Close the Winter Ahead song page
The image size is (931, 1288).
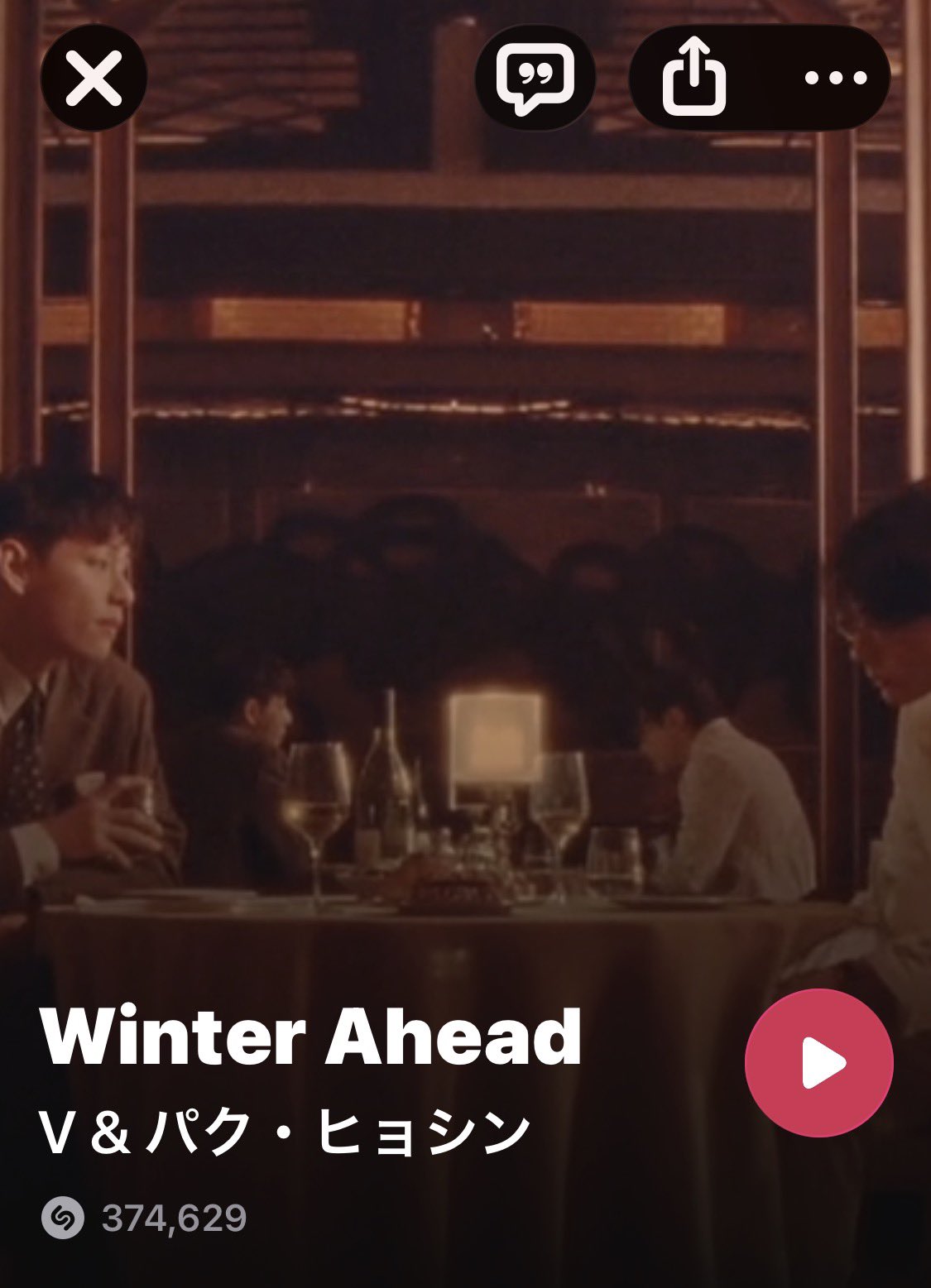(x=94, y=78)
